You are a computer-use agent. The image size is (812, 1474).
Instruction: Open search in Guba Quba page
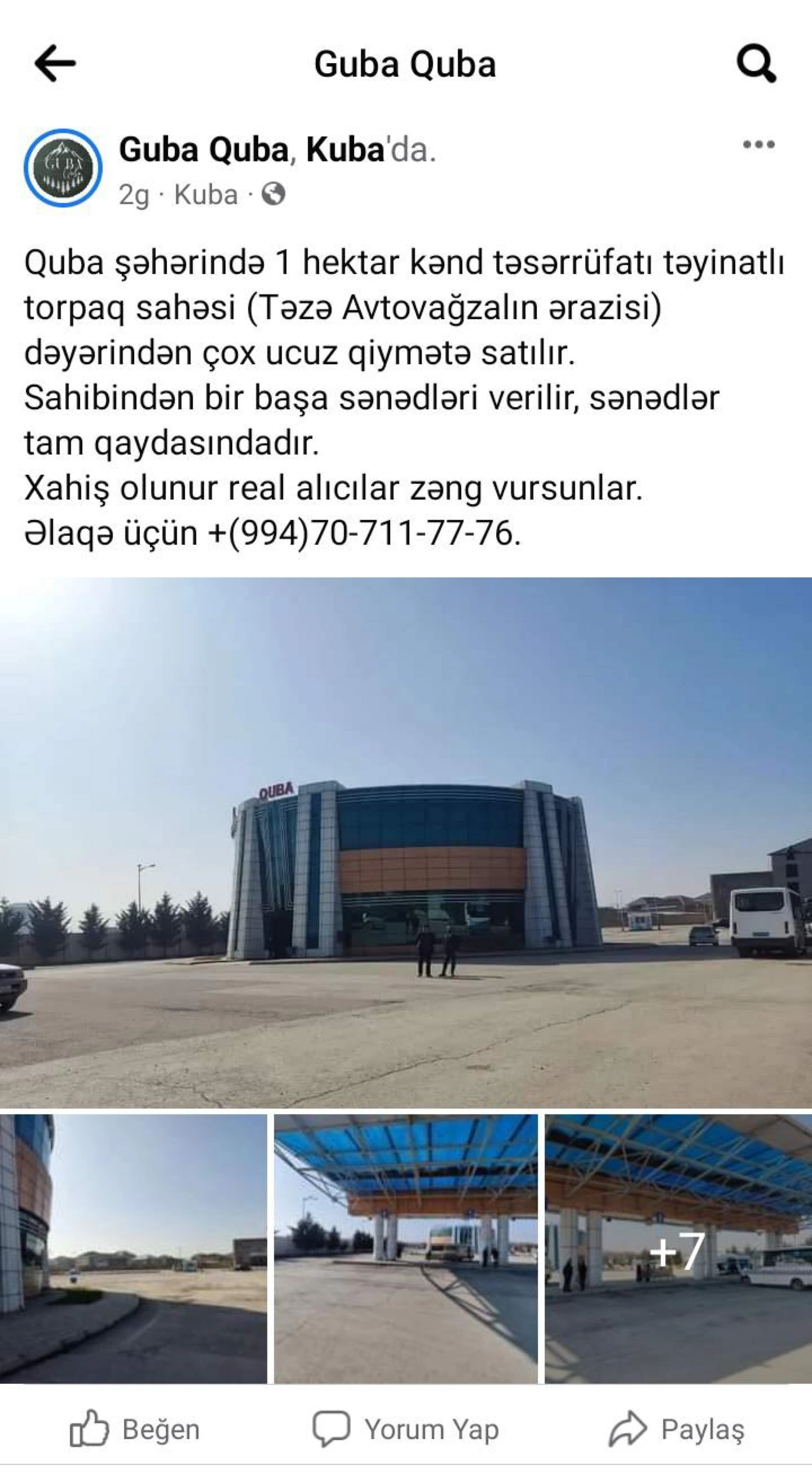(756, 64)
